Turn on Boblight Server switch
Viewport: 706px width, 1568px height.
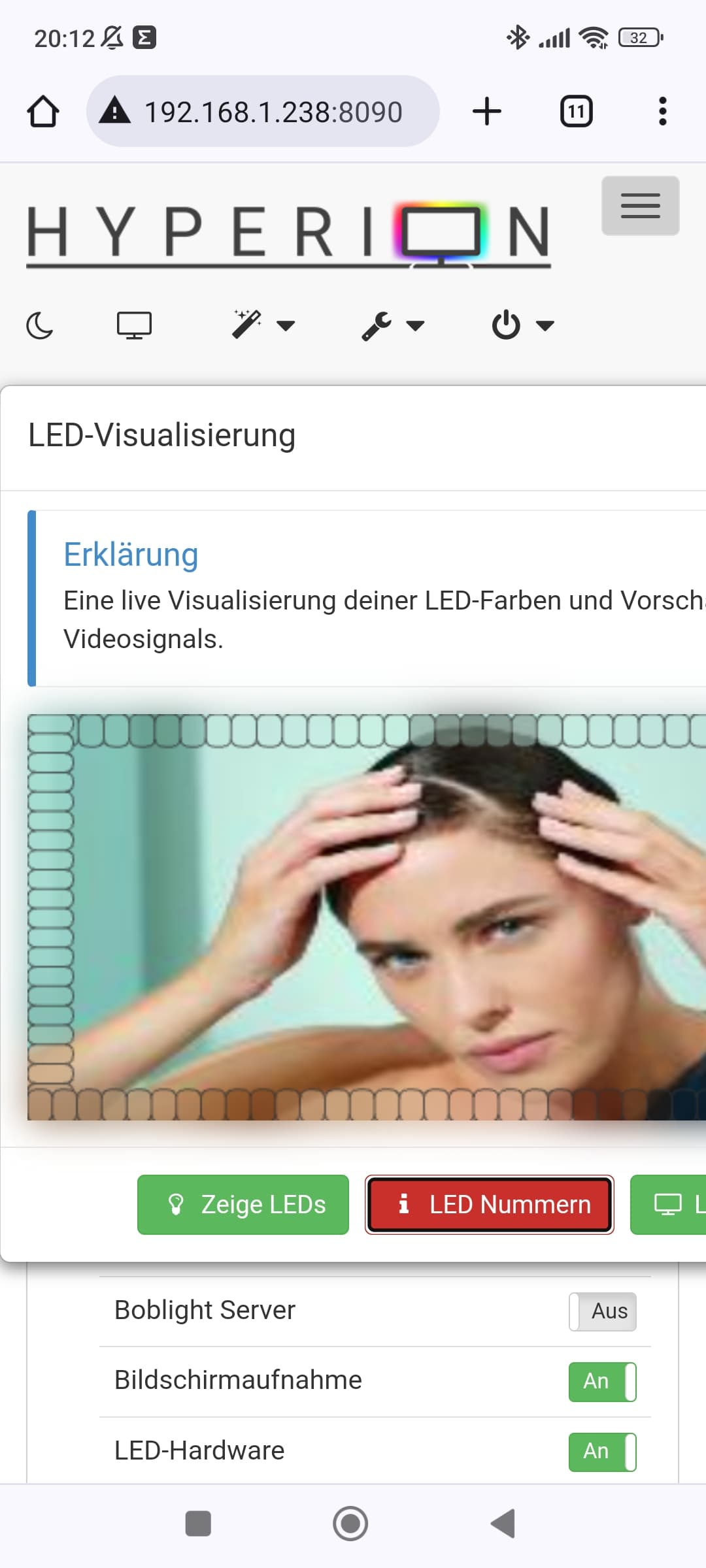[603, 1311]
